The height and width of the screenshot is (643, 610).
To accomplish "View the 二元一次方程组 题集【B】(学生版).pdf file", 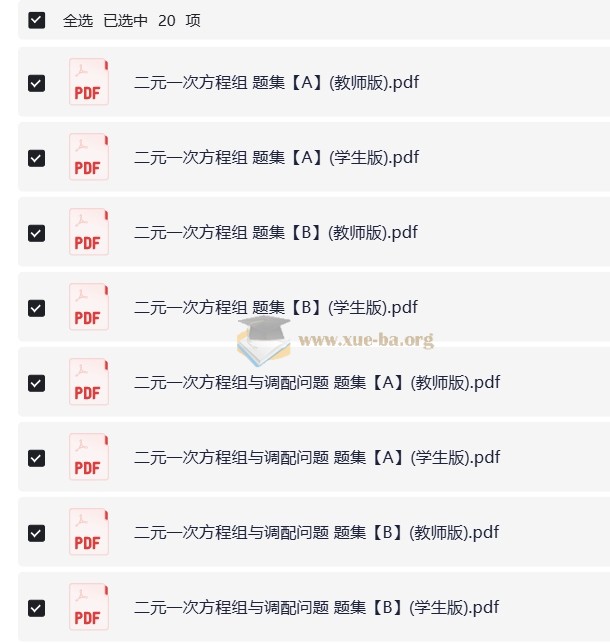I will 276,307.
